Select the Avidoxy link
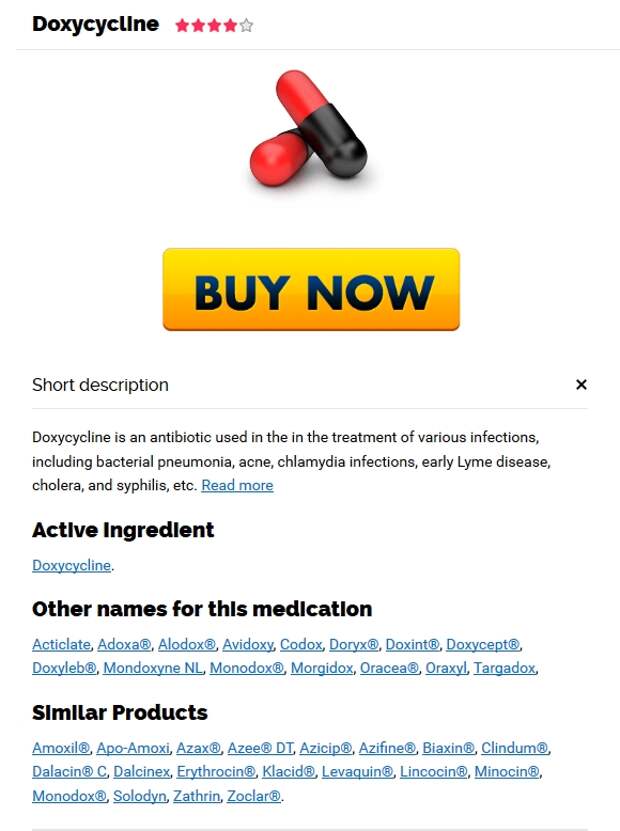 [248, 644]
